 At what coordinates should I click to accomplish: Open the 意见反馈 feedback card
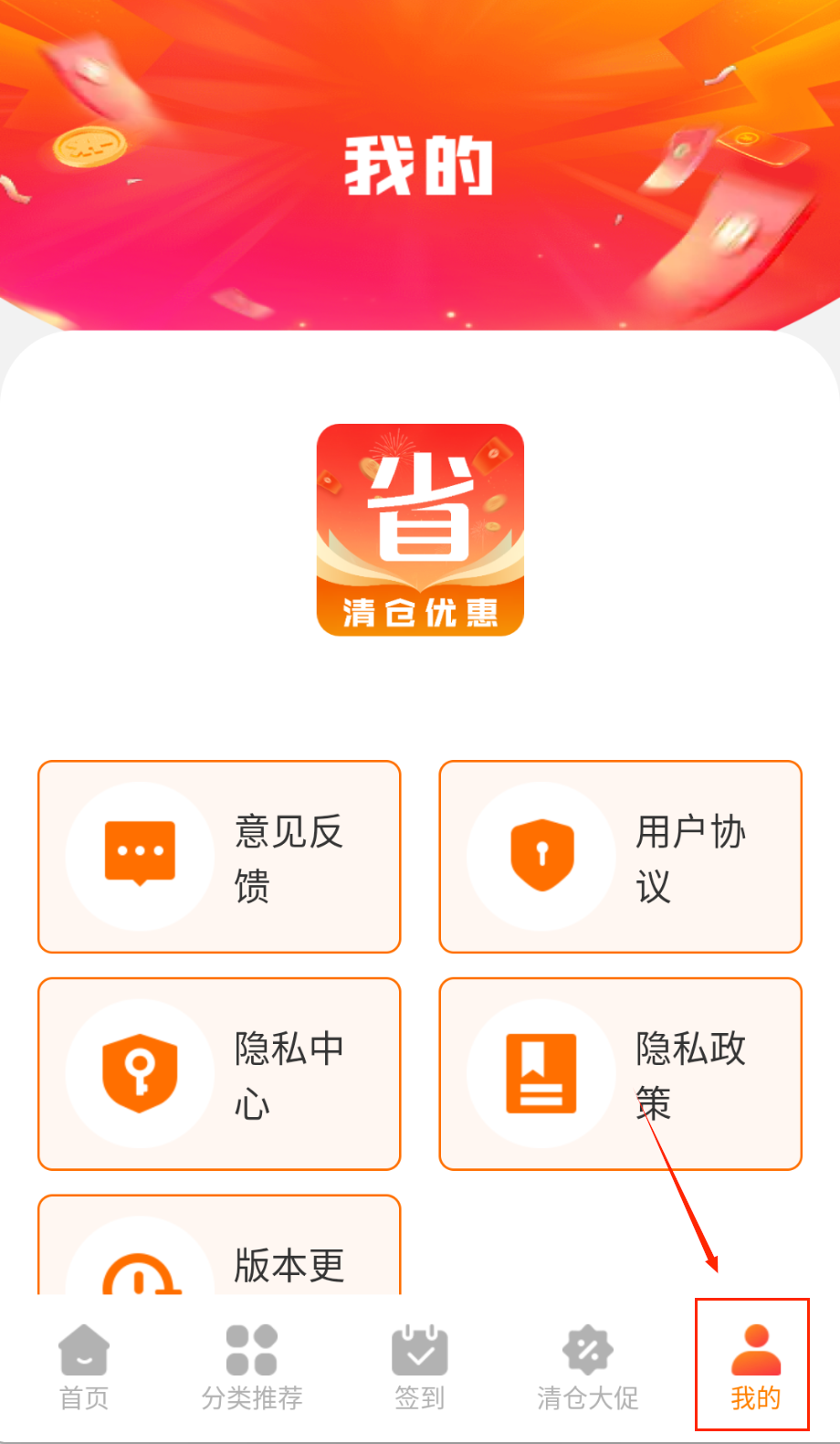[x=219, y=857]
